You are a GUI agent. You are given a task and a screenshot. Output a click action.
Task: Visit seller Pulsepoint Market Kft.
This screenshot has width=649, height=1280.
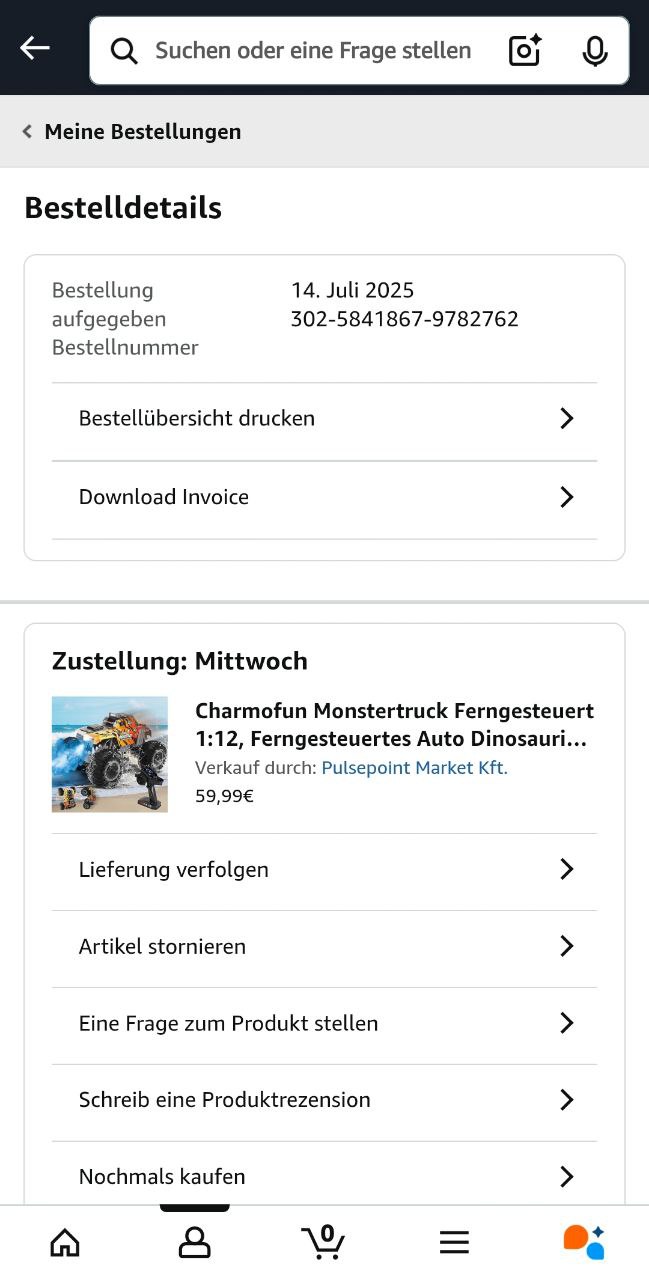tap(414, 768)
